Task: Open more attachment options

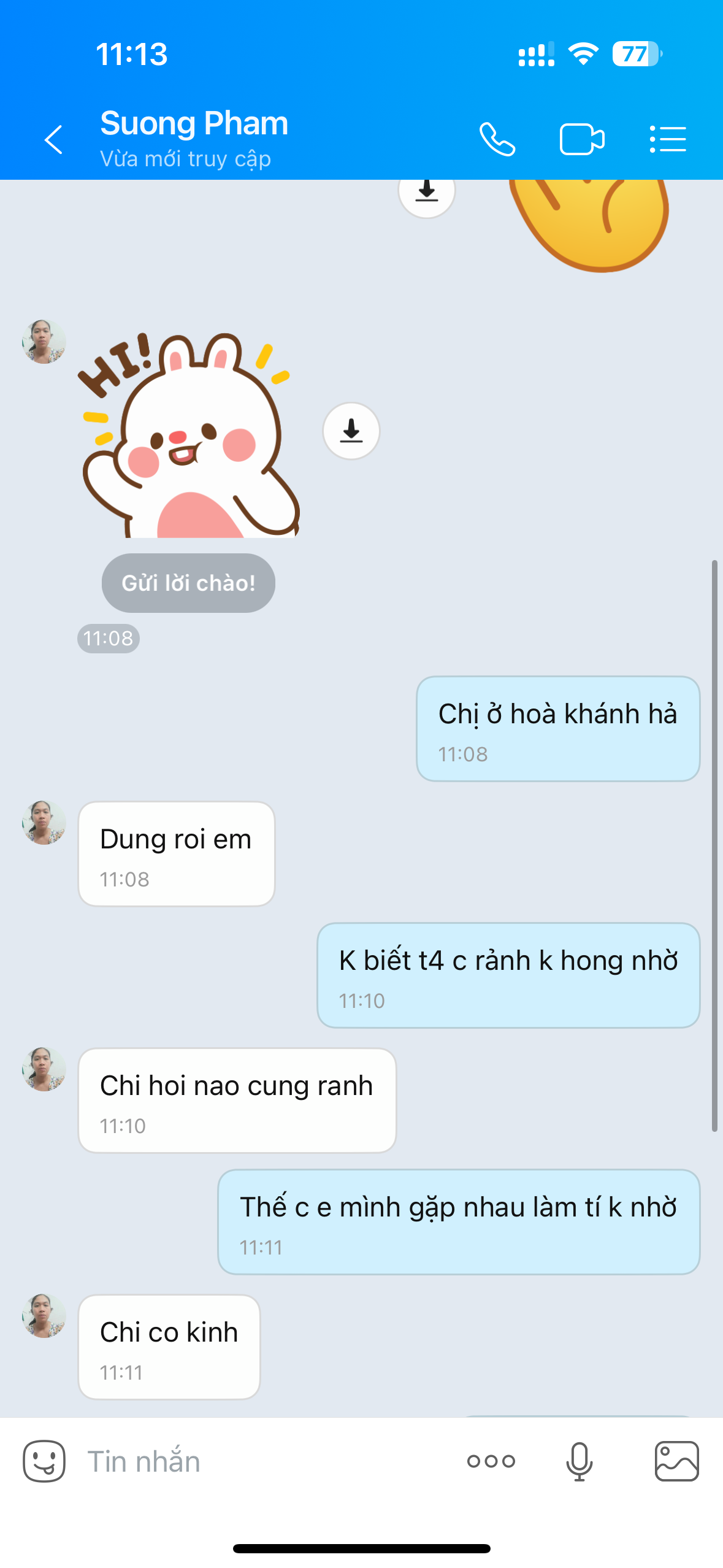Action: pyautogui.click(x=491, y=1461)
